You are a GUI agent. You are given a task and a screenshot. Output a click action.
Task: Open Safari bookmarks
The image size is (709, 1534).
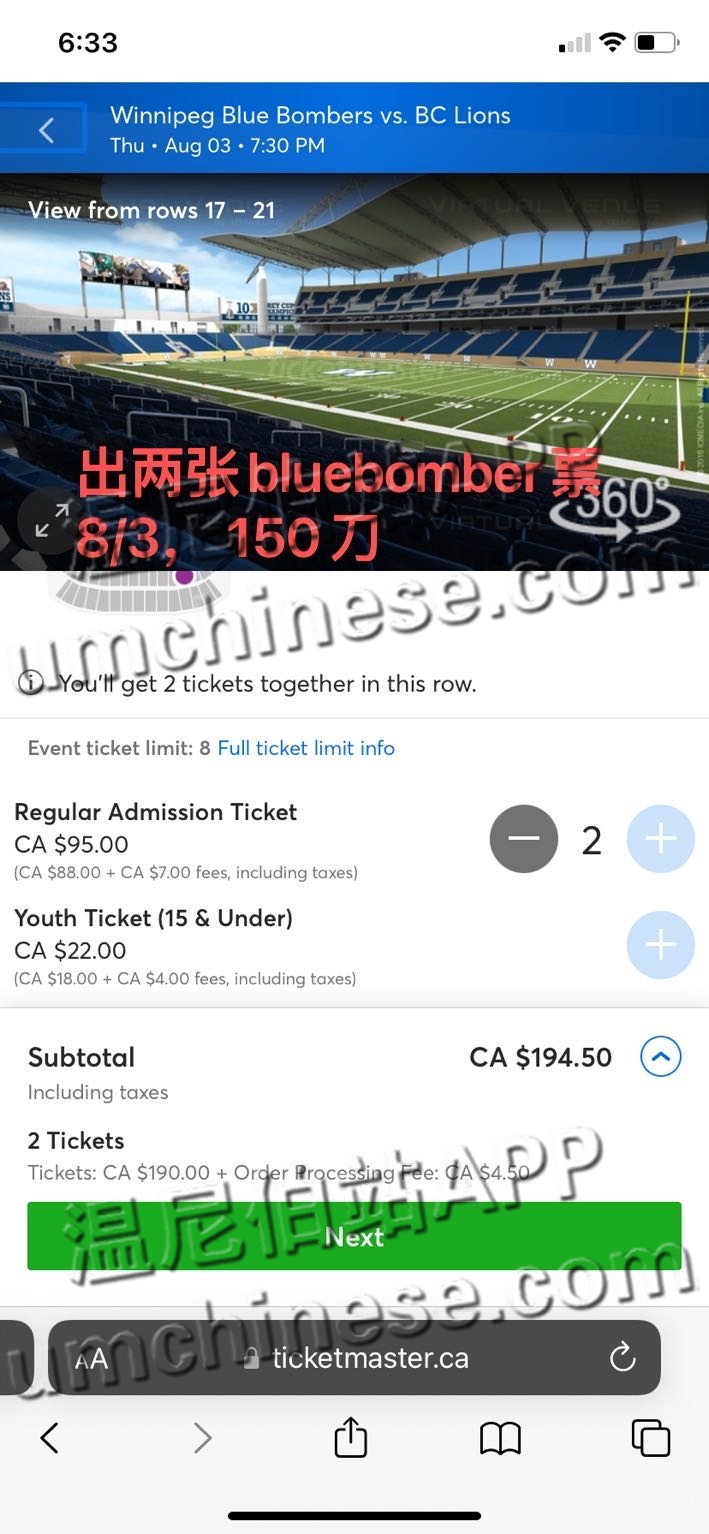(500, 1439)
